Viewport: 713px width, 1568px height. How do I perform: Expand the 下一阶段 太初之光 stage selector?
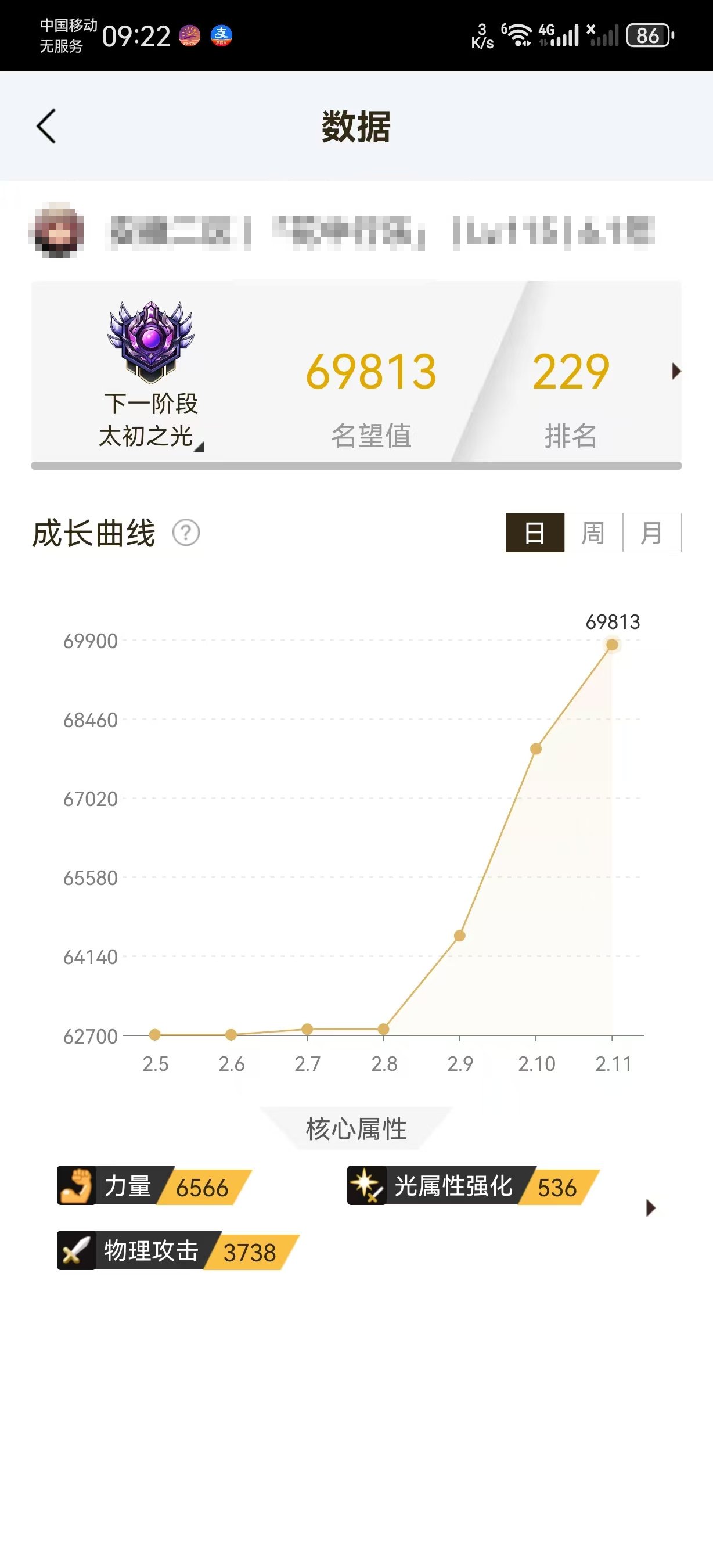(151, 420)
